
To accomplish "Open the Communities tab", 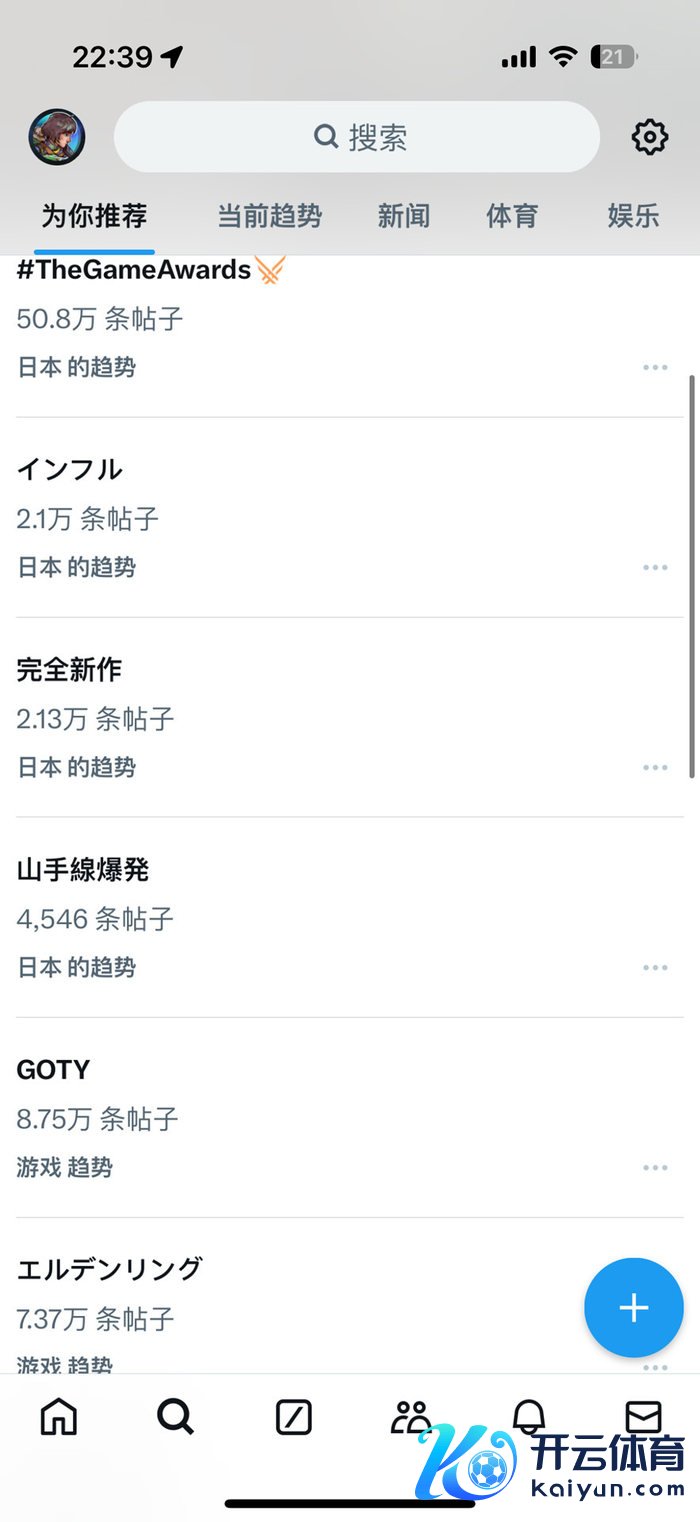I will click(x=411, y=1417).
